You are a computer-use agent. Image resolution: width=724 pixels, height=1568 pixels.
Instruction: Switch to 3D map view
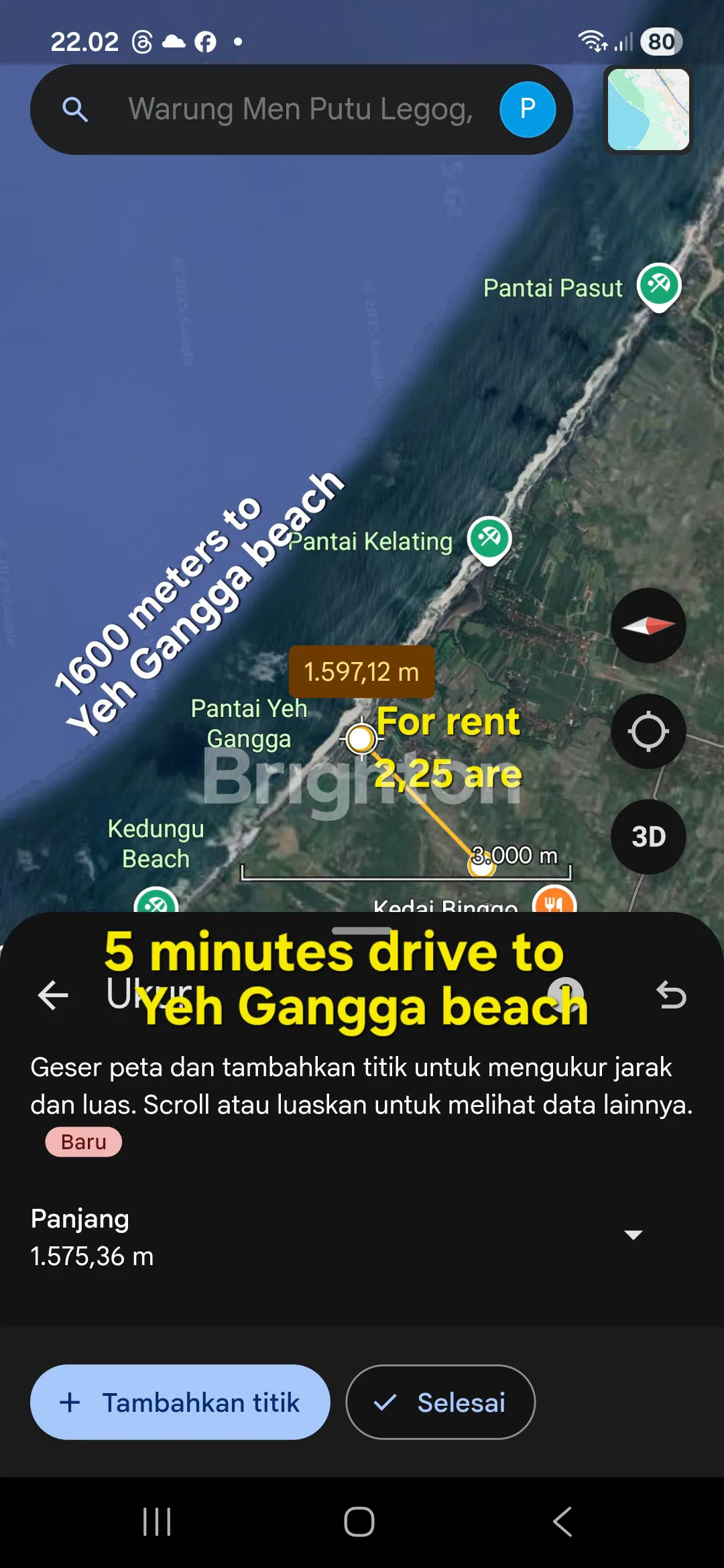648,836
